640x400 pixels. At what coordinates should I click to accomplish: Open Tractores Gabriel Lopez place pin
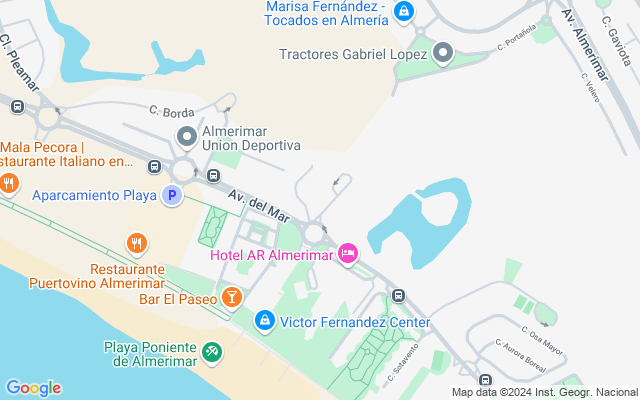(x=443, y=53)
